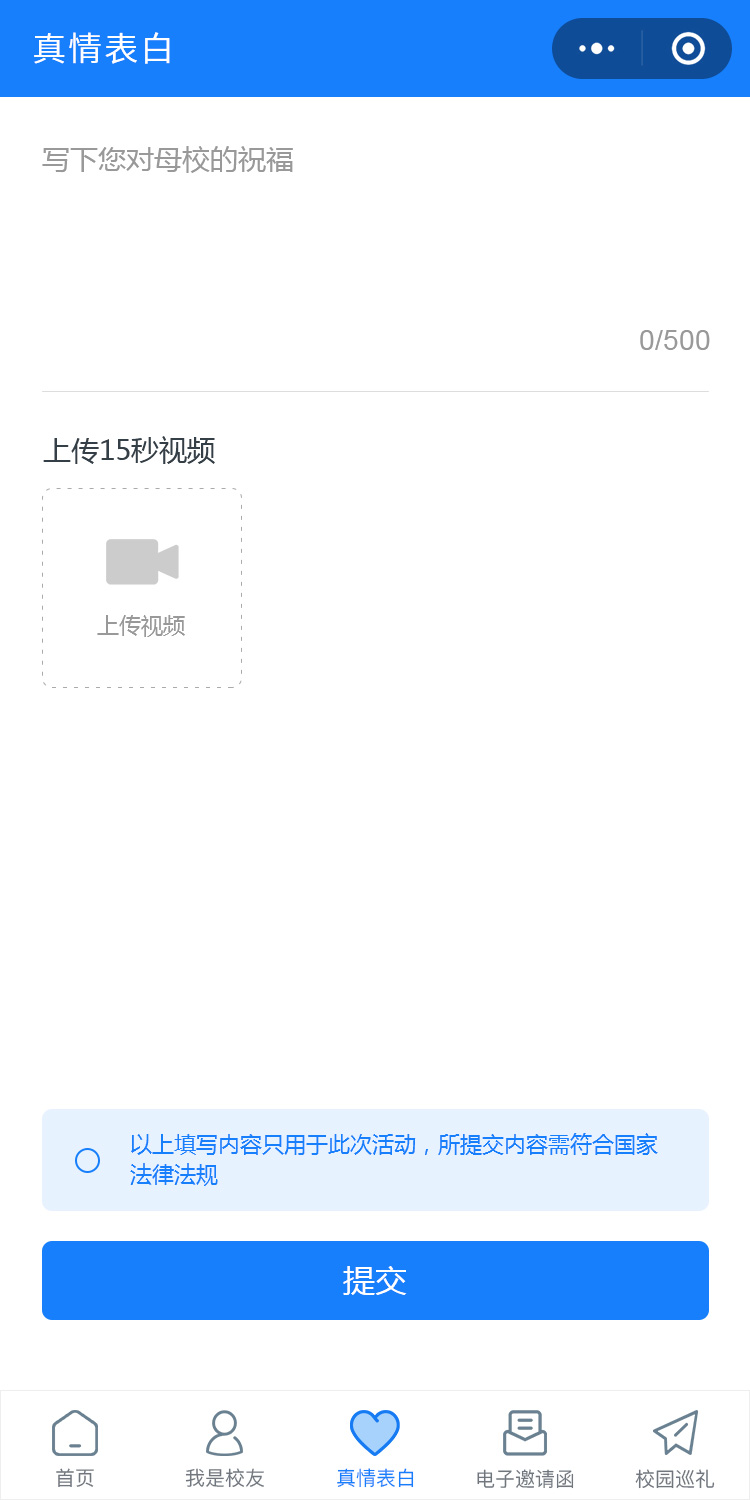Viewport: 750px width, 1500px height.
Task: Submit the form with 提交
Action: 375,1280
